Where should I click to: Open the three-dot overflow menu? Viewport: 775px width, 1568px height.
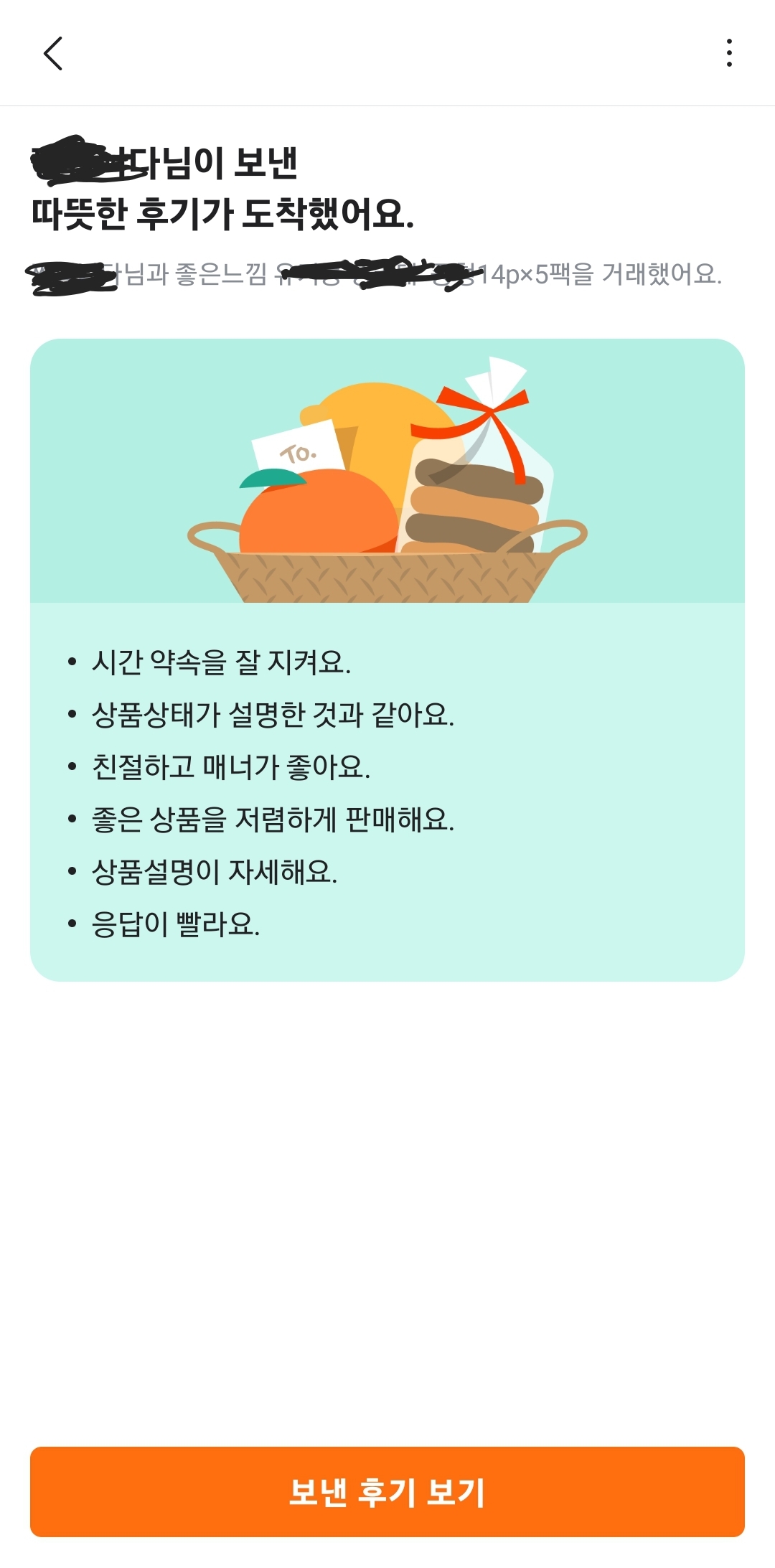(x=729, y=53)
